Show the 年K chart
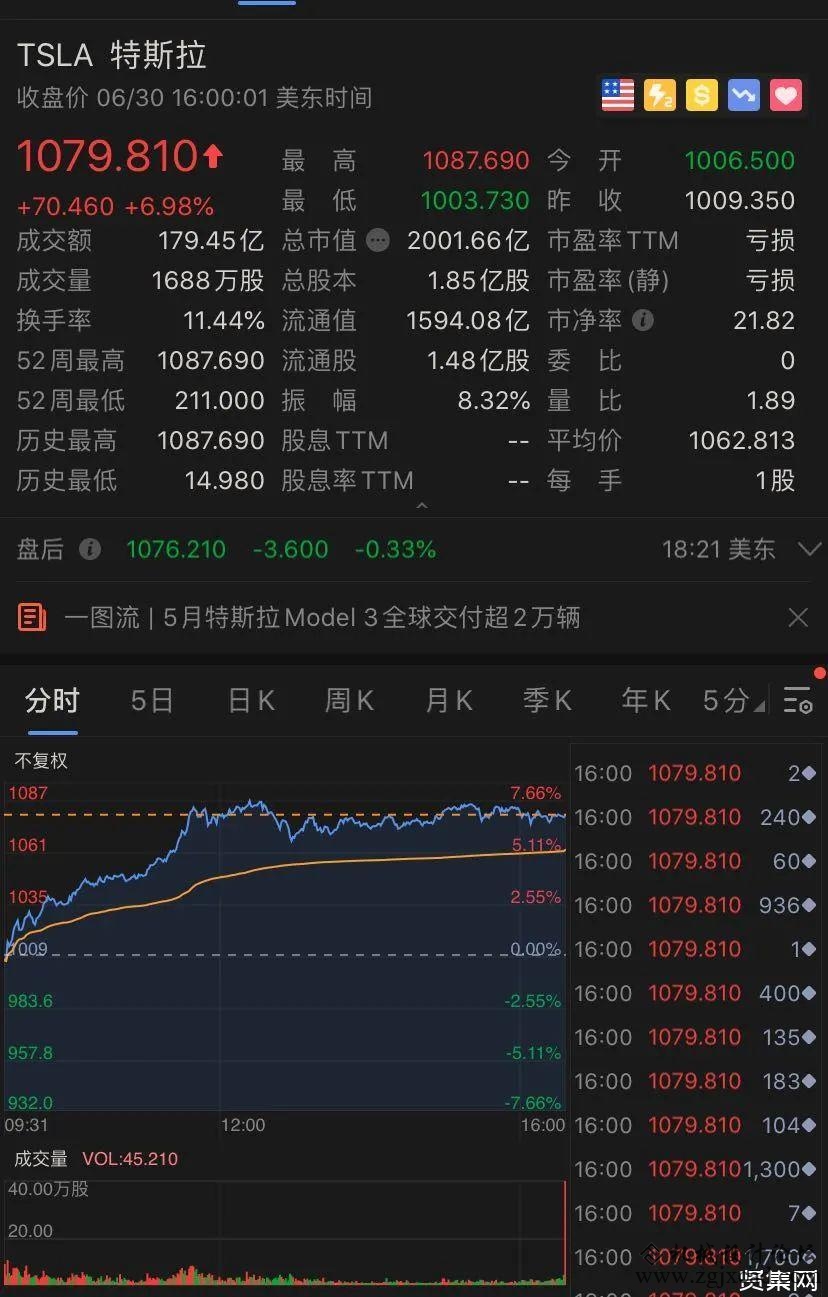The width and height of the screenshot is (828, 1297). [645, 701]
